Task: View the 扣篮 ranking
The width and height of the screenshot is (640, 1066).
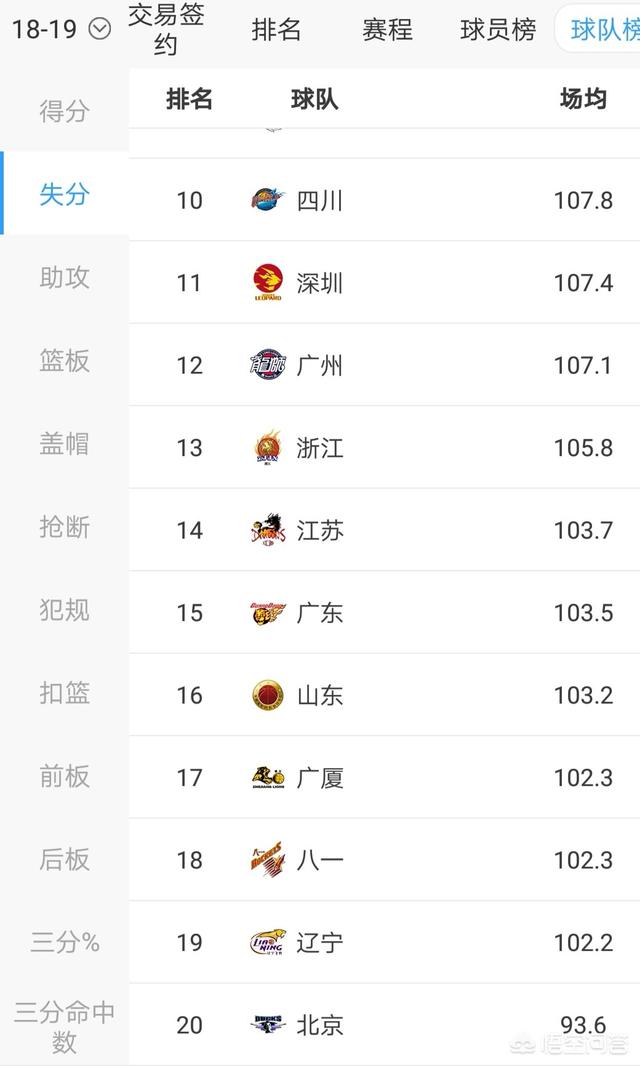Action: click(64, 692)
